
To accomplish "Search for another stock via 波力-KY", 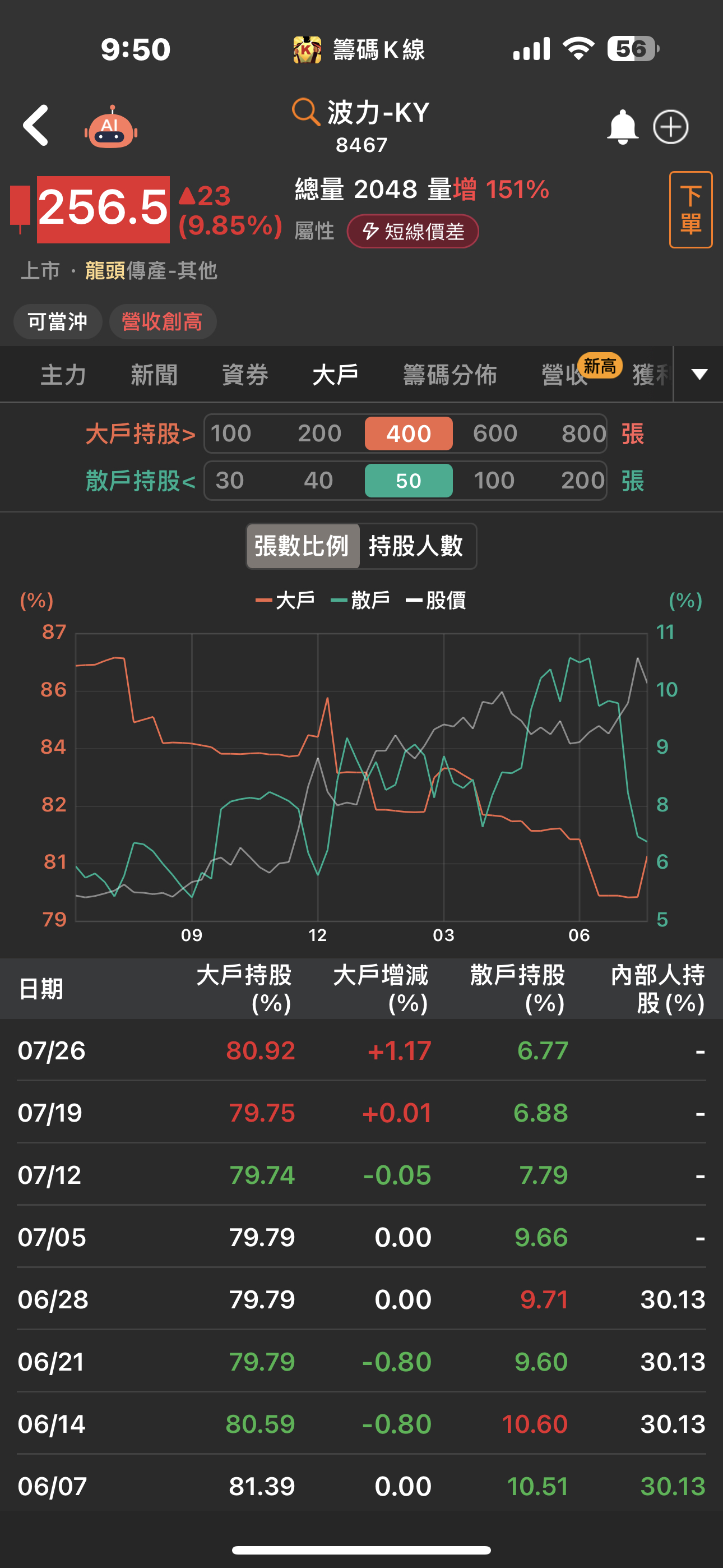I will [x=361, y=113].
